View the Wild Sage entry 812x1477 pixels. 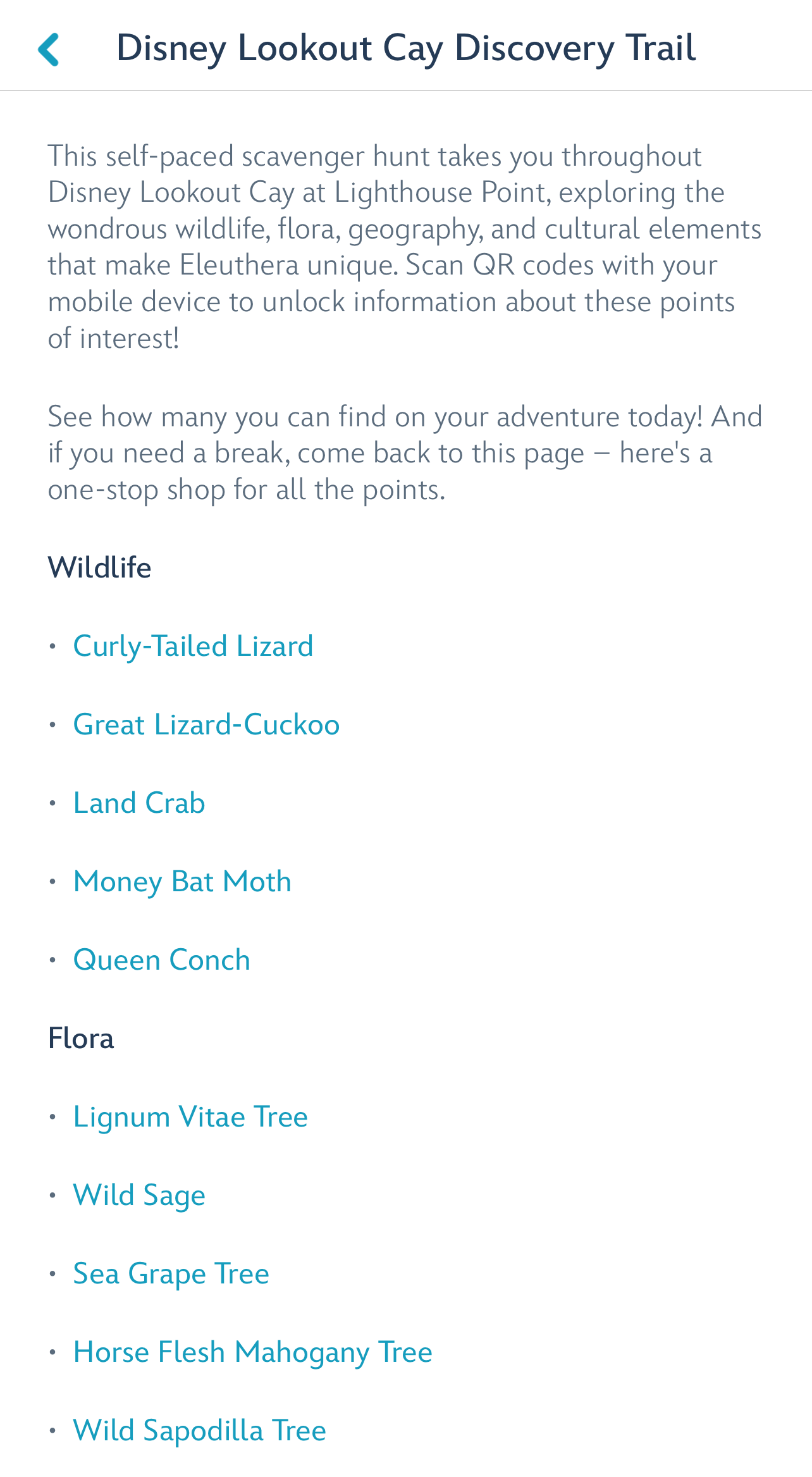click(139, 1196)
